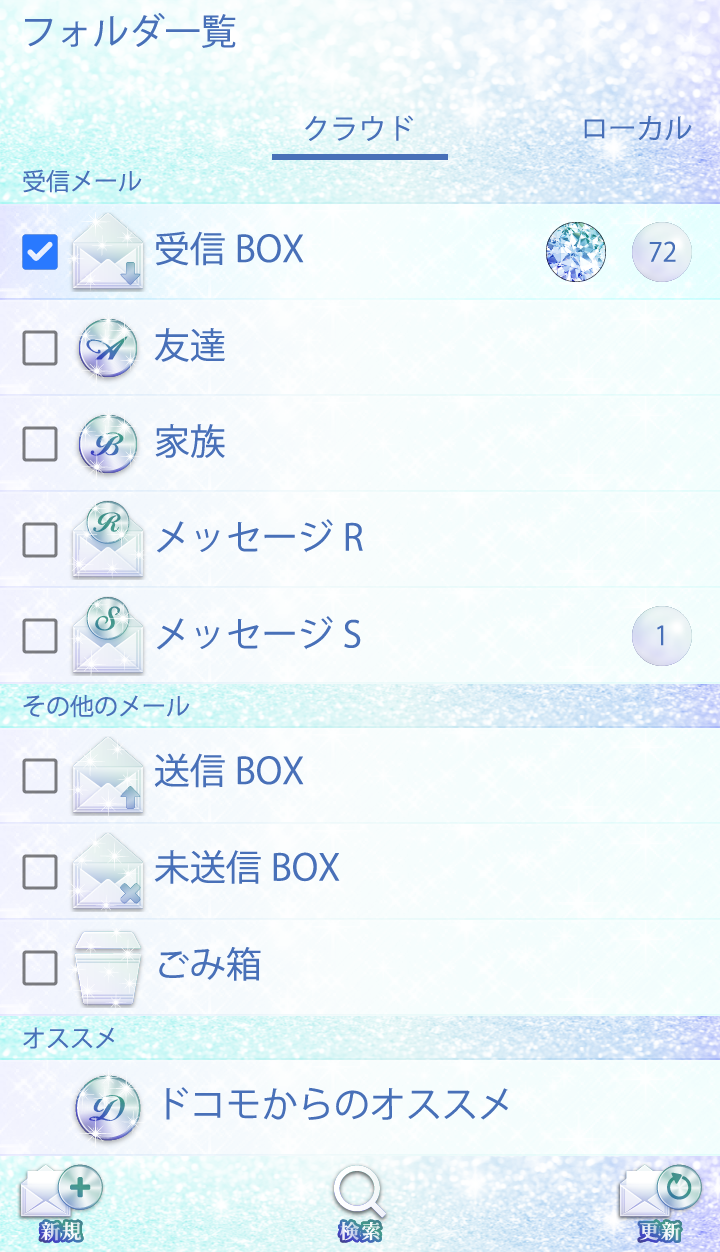Check the 送信 BOX checkbox
This screenshot has width=720, height=1252.
(x=40, y=775)
